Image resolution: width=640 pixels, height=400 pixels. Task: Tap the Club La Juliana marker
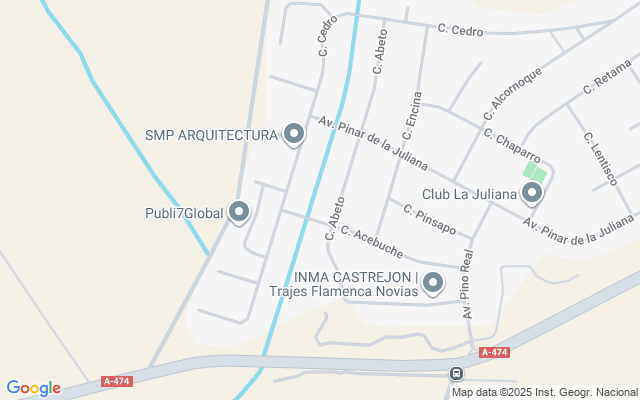click(x=532, y=192)
